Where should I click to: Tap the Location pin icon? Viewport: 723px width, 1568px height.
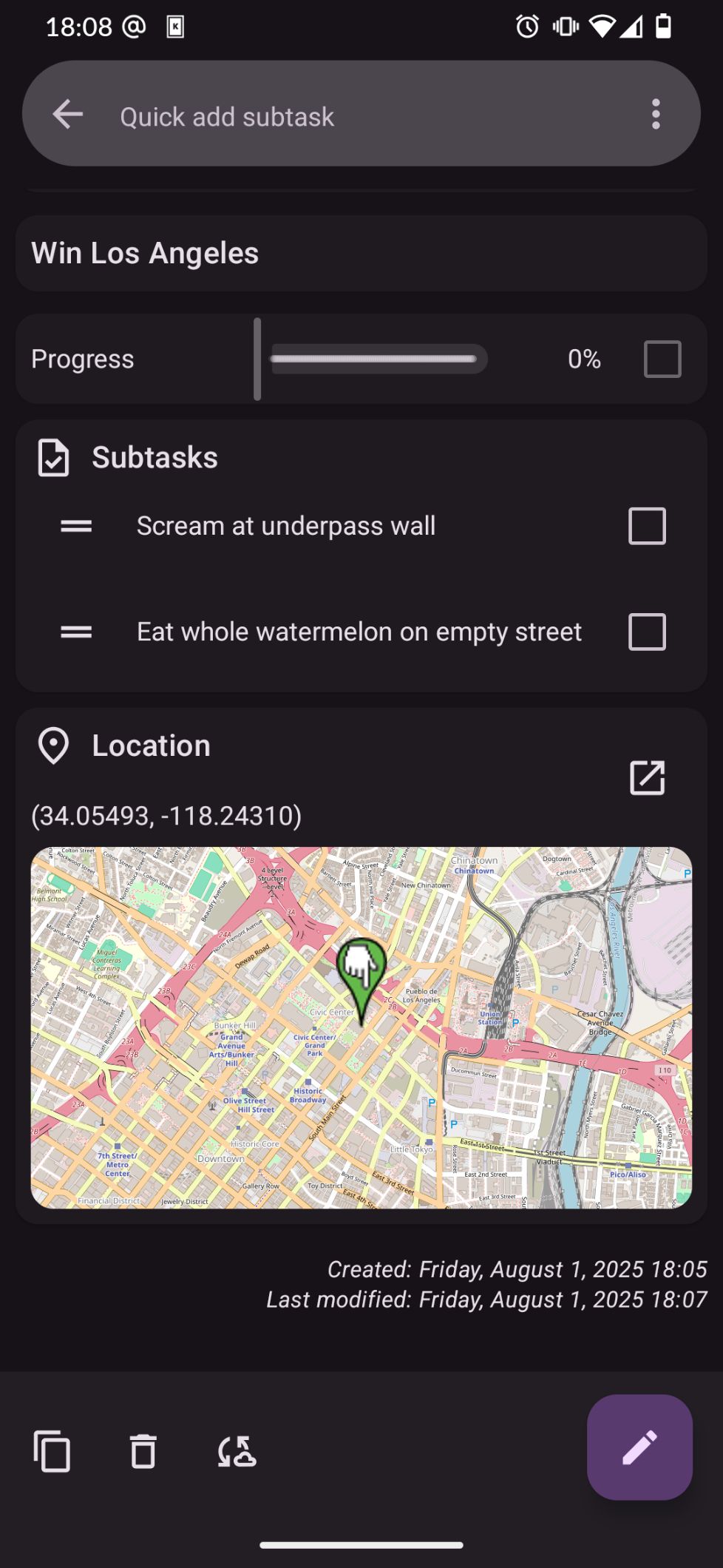tap(52, 746)
